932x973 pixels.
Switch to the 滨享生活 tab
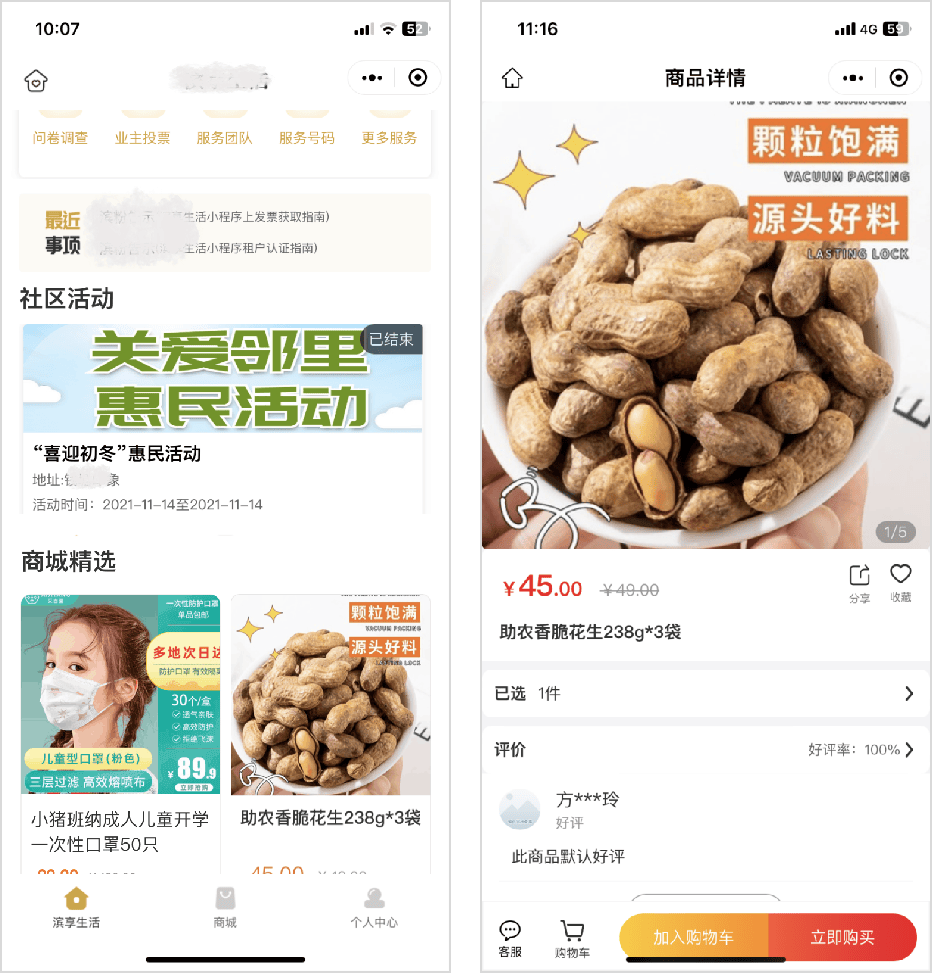(76, 907)
